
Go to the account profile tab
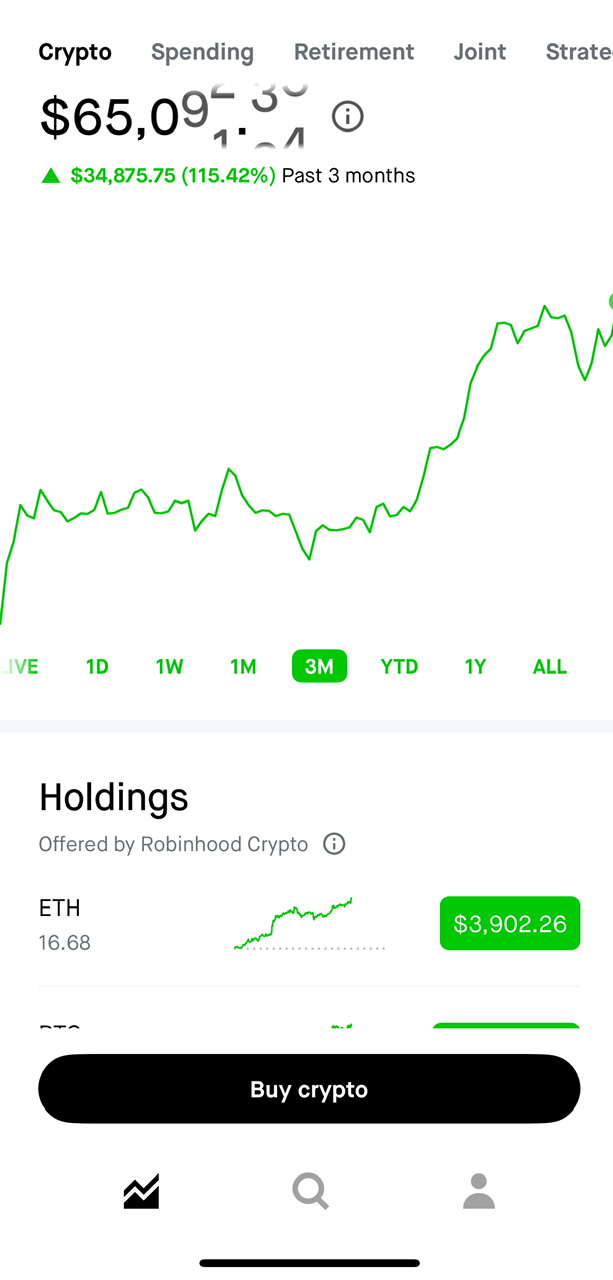[479, 1191]
